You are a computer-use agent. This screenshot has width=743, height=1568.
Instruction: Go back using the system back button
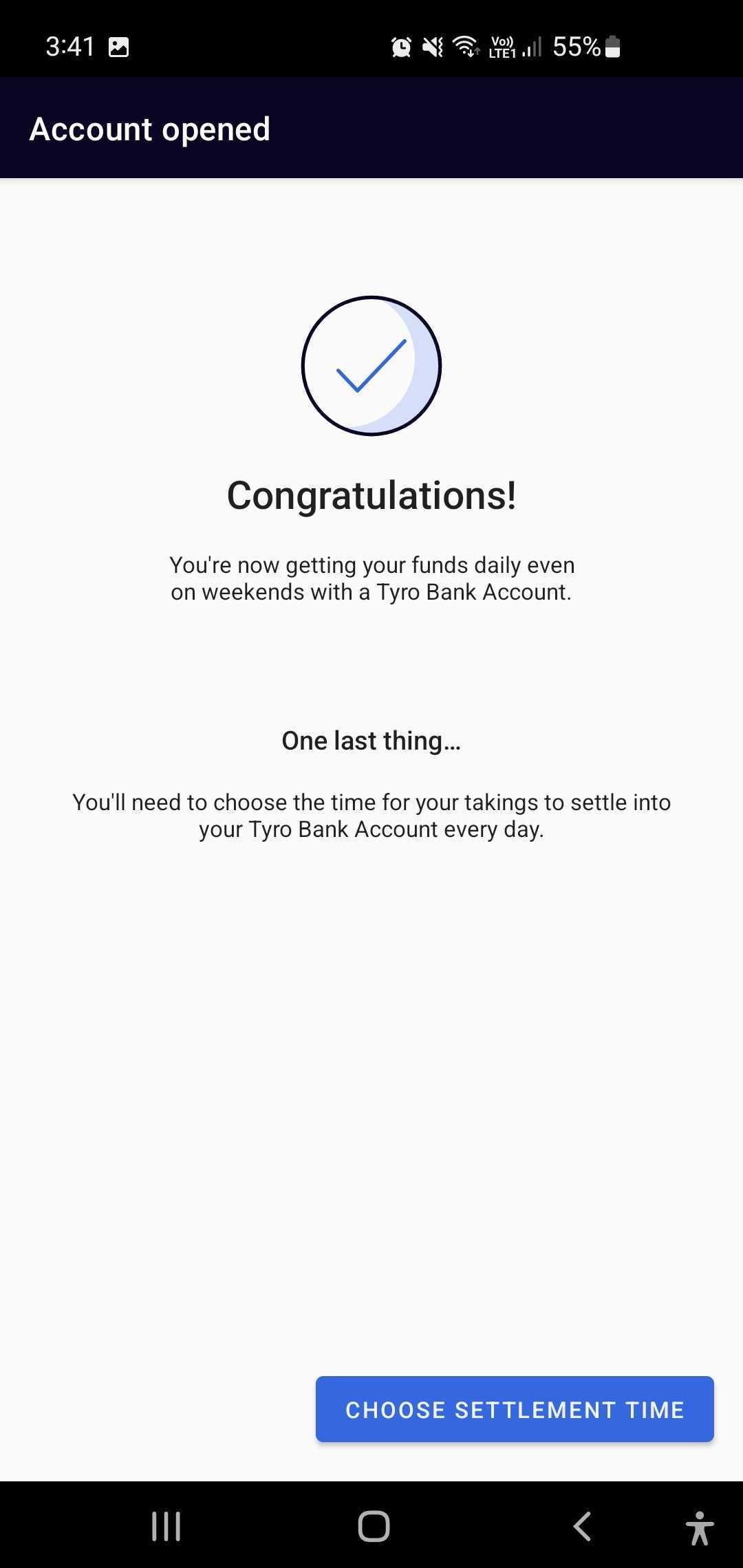582,1526
